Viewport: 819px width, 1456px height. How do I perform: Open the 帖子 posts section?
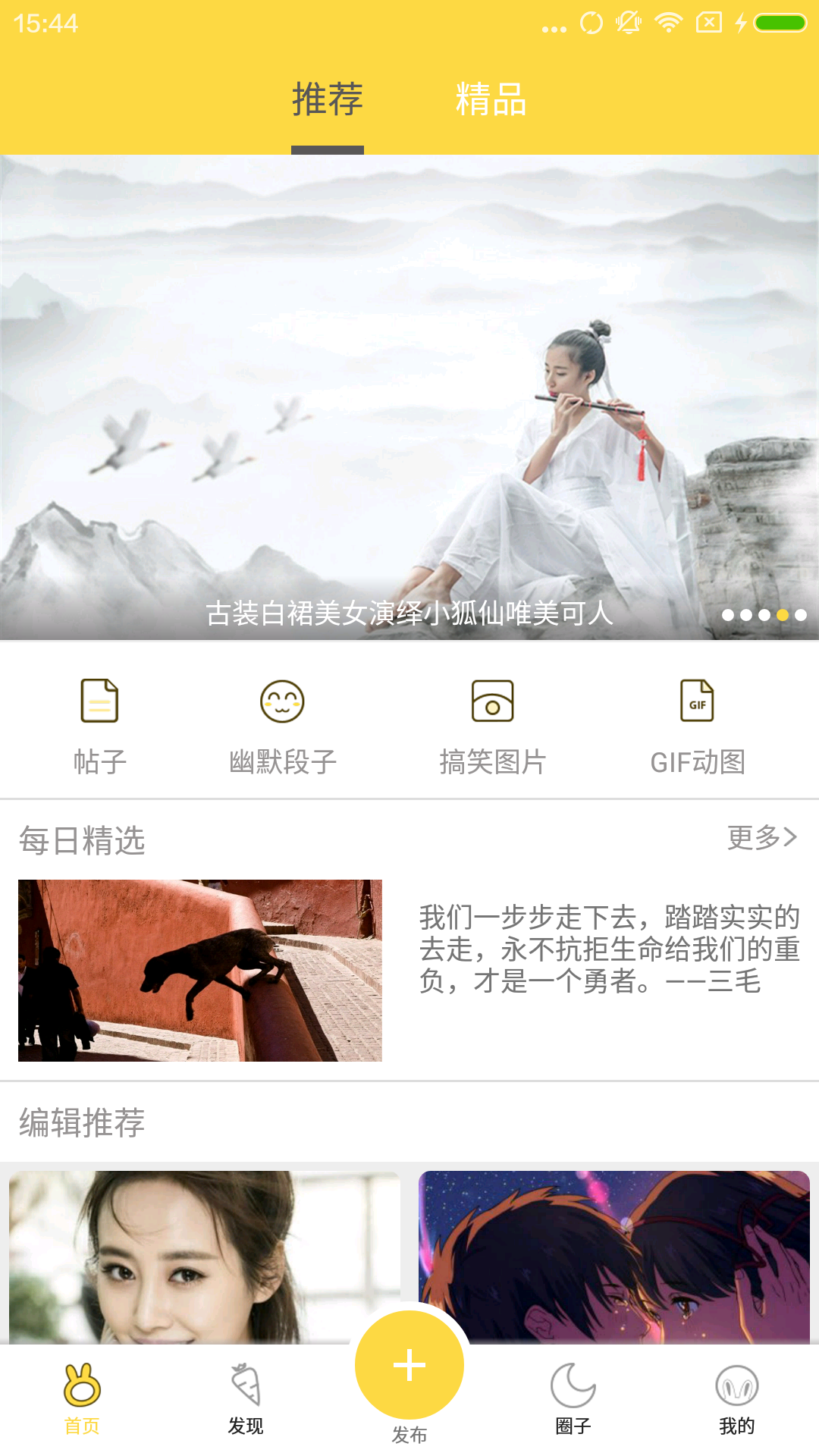(x=99, y=723)
